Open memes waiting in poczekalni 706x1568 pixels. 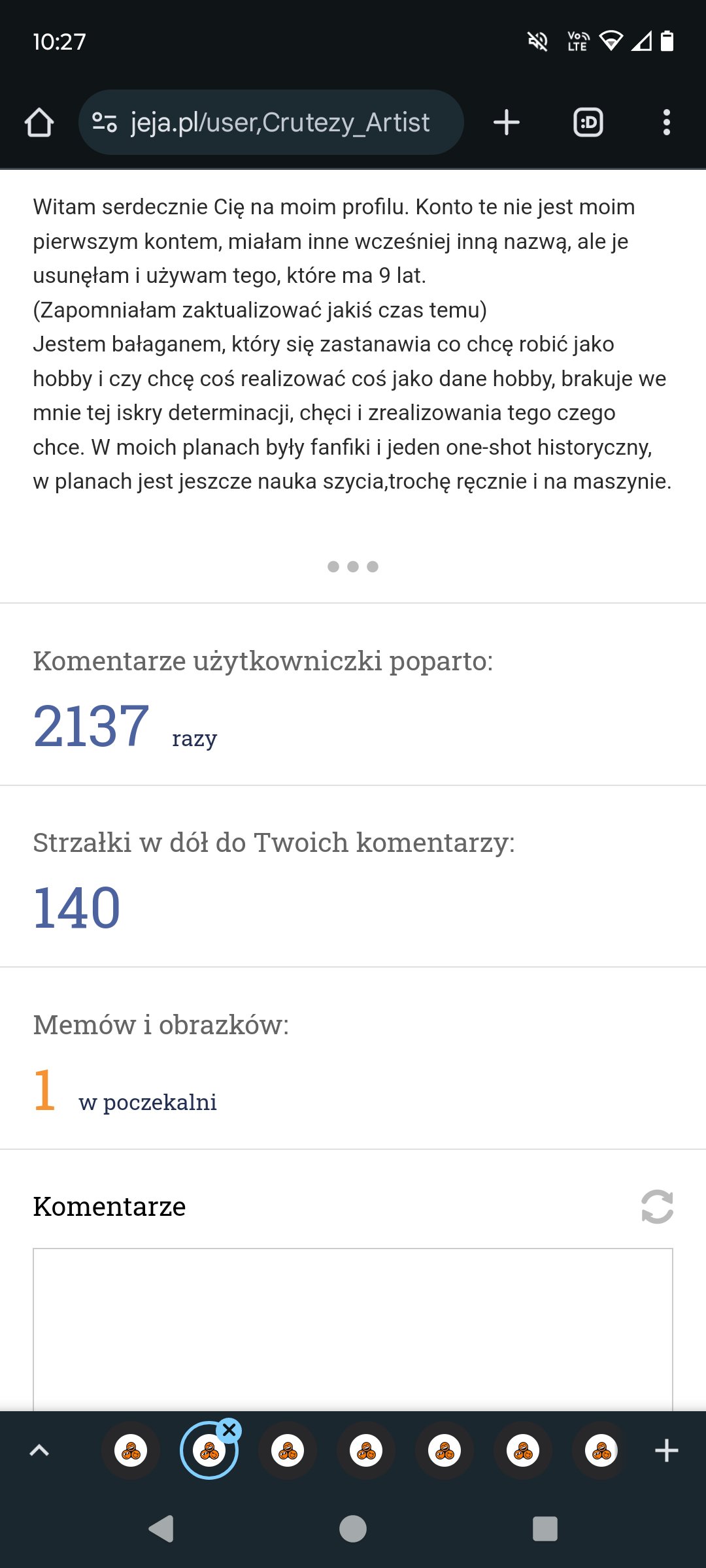(x=125, y=1091)
